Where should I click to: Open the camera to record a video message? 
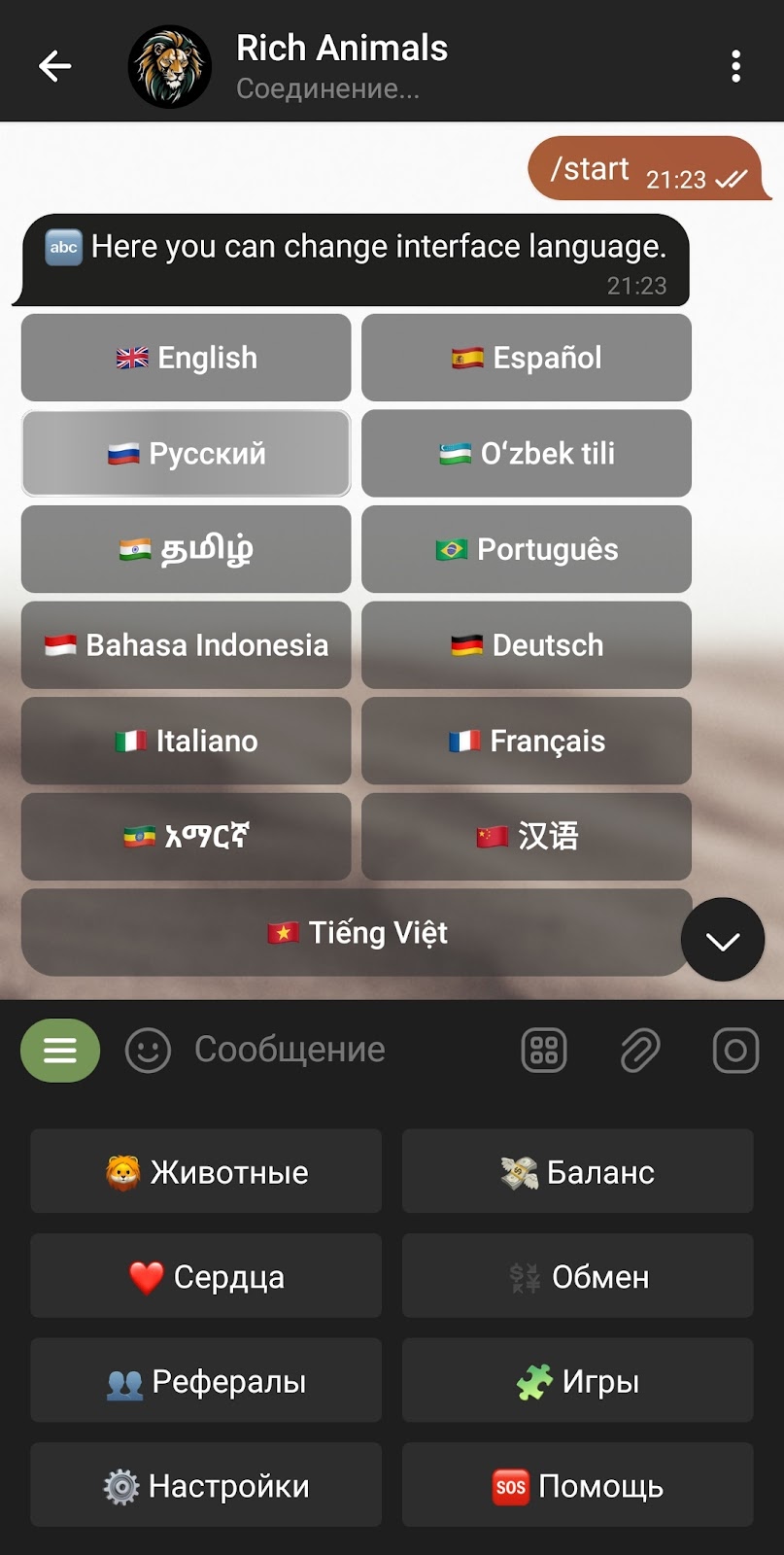point(735,1051)
